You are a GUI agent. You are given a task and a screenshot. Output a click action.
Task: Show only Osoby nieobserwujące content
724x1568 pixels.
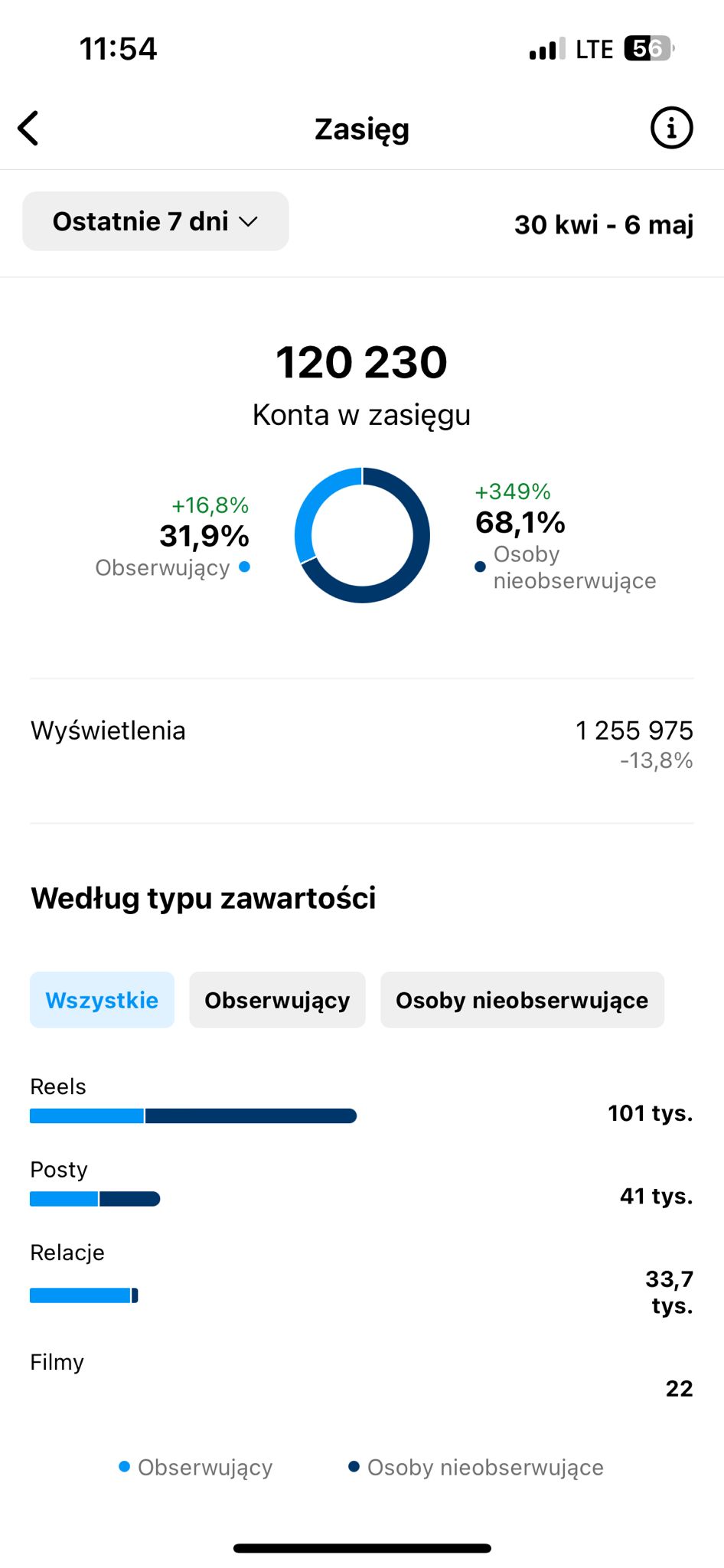(522, 1000)
